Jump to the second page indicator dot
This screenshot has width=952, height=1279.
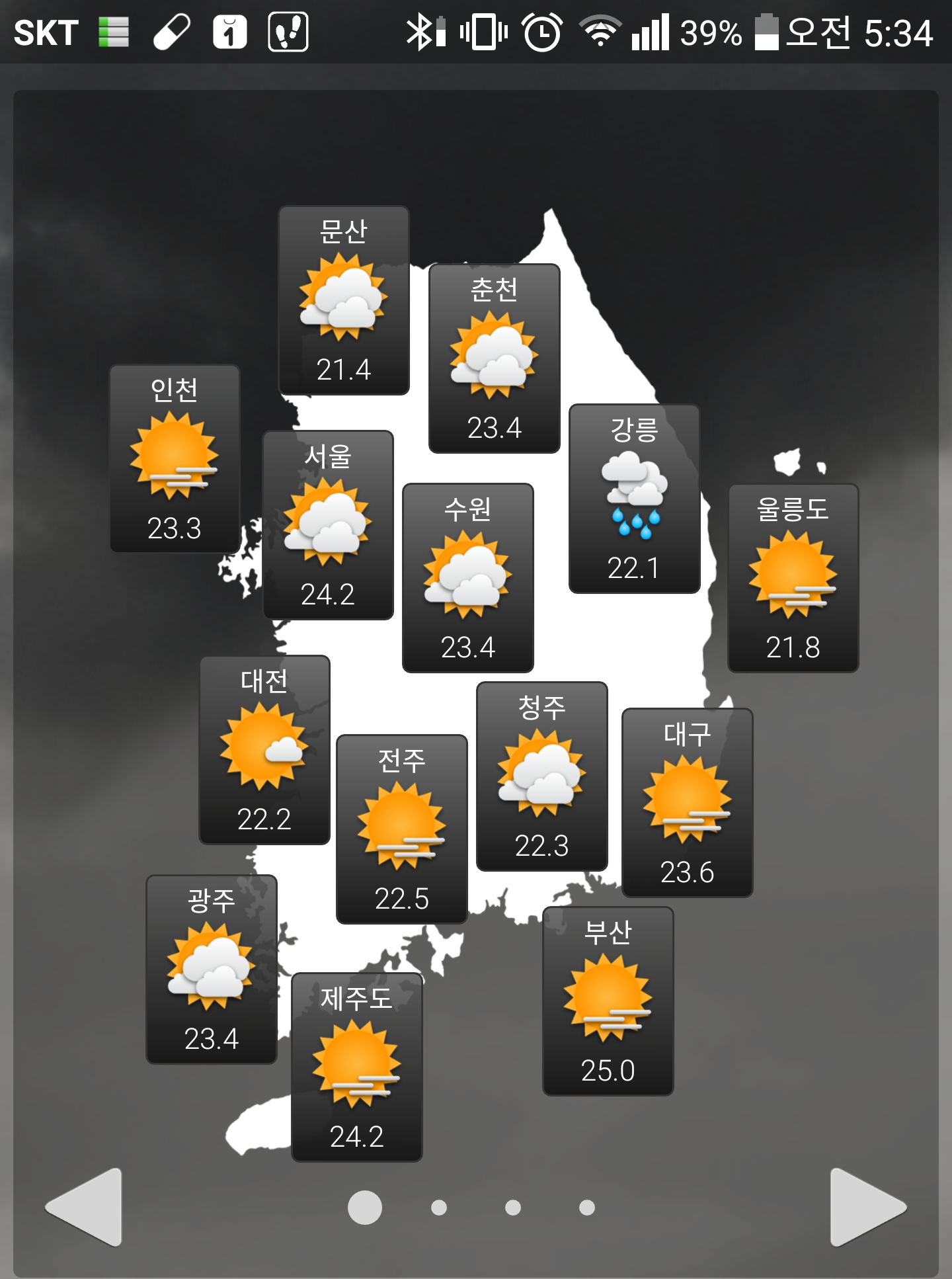pos(439,1208)
